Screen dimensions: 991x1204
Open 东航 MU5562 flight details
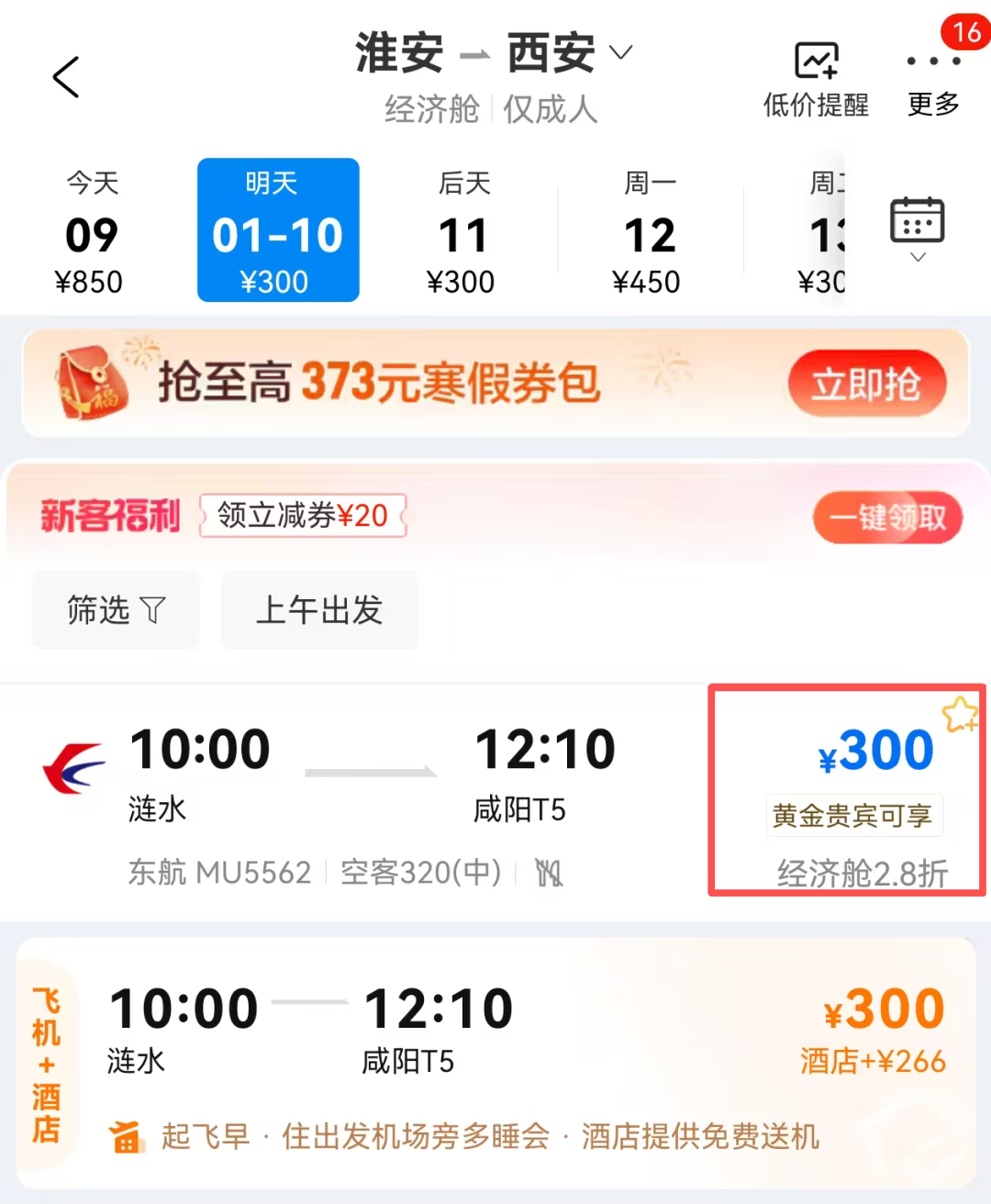[367, 798]
